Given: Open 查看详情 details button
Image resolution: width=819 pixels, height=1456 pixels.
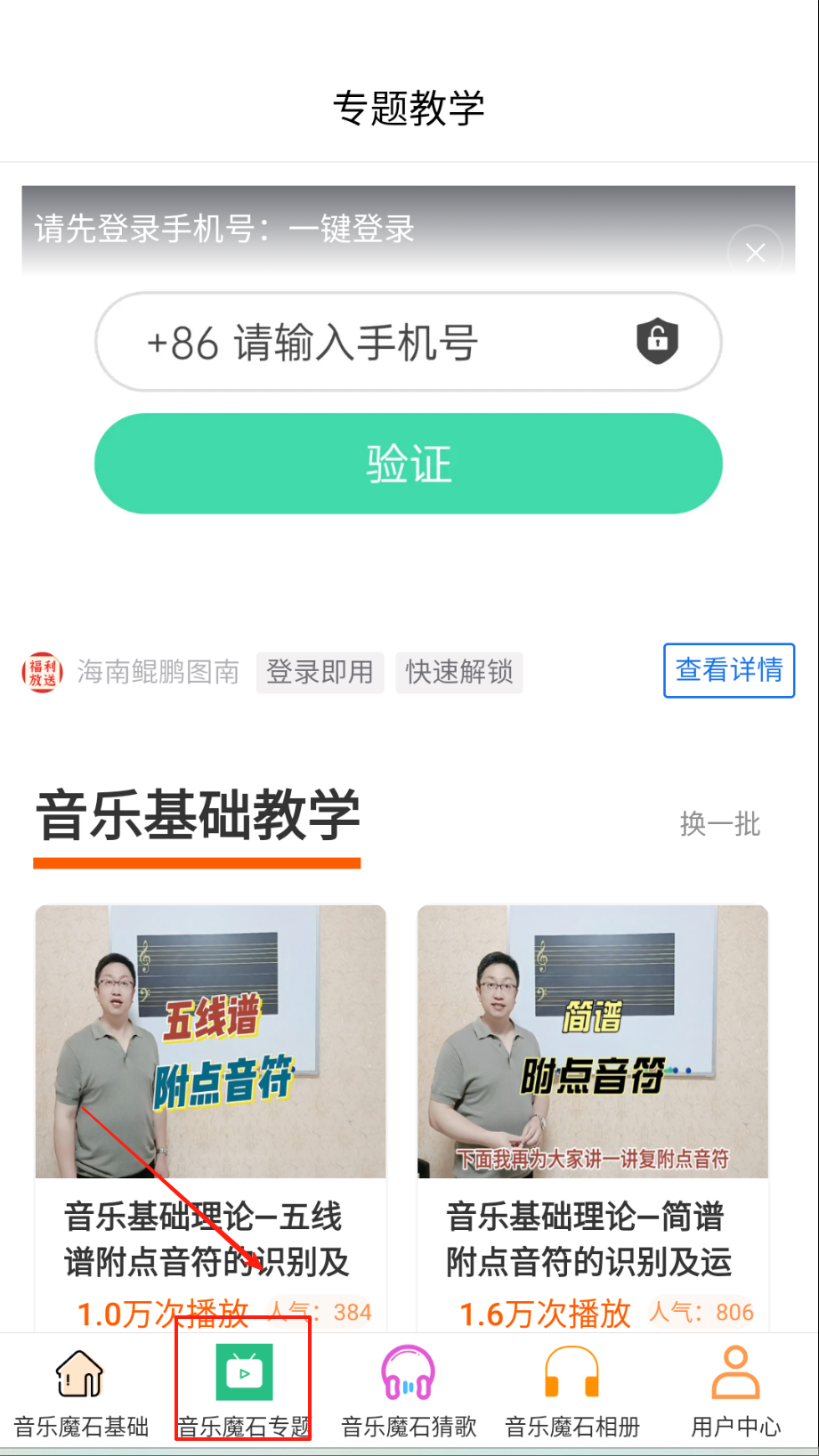Looking at the screenshot, I should point(728,670).
